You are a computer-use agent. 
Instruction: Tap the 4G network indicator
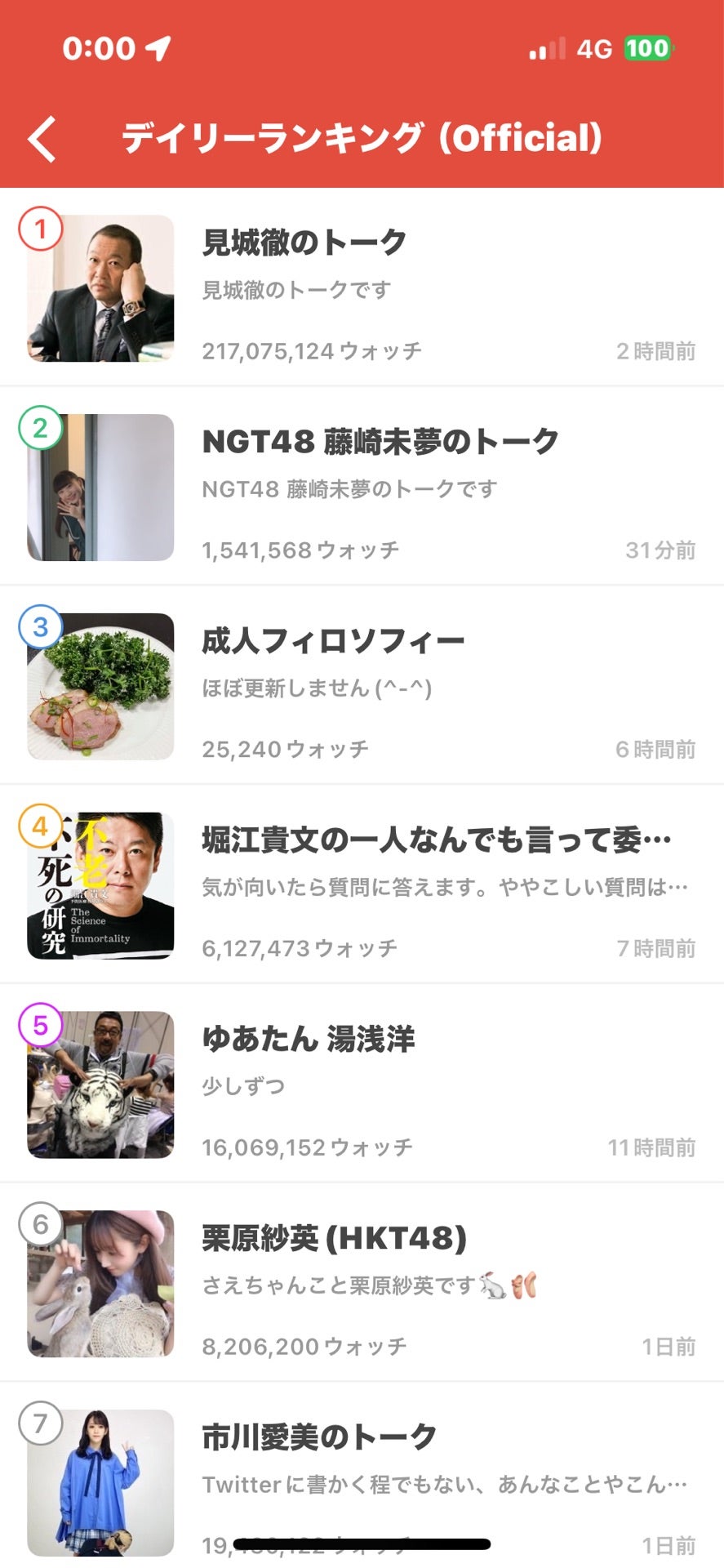click(x=595, y=47)
